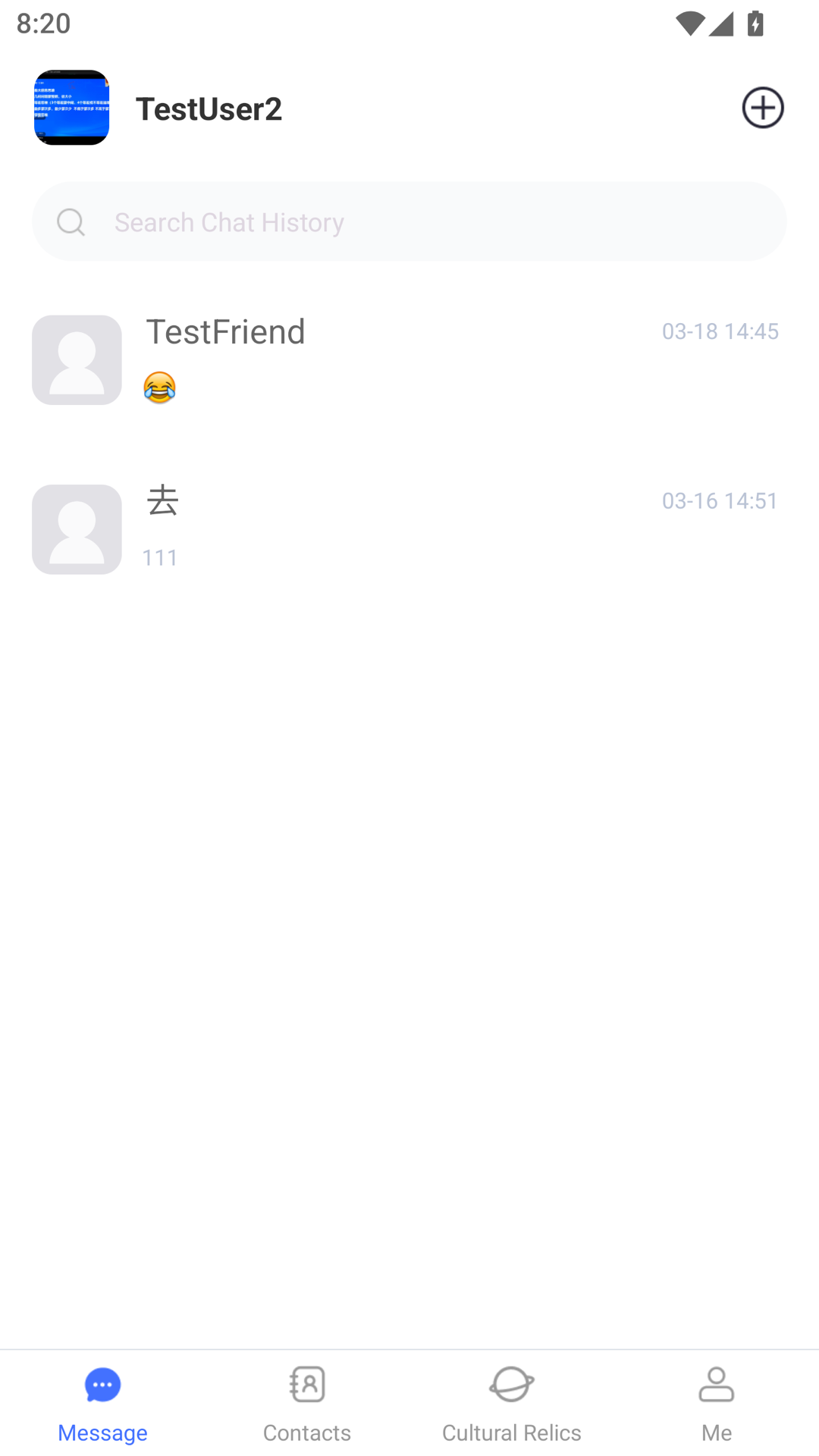Click the 111 message preview text
The image size is (819, 1456).
point(160,557)
